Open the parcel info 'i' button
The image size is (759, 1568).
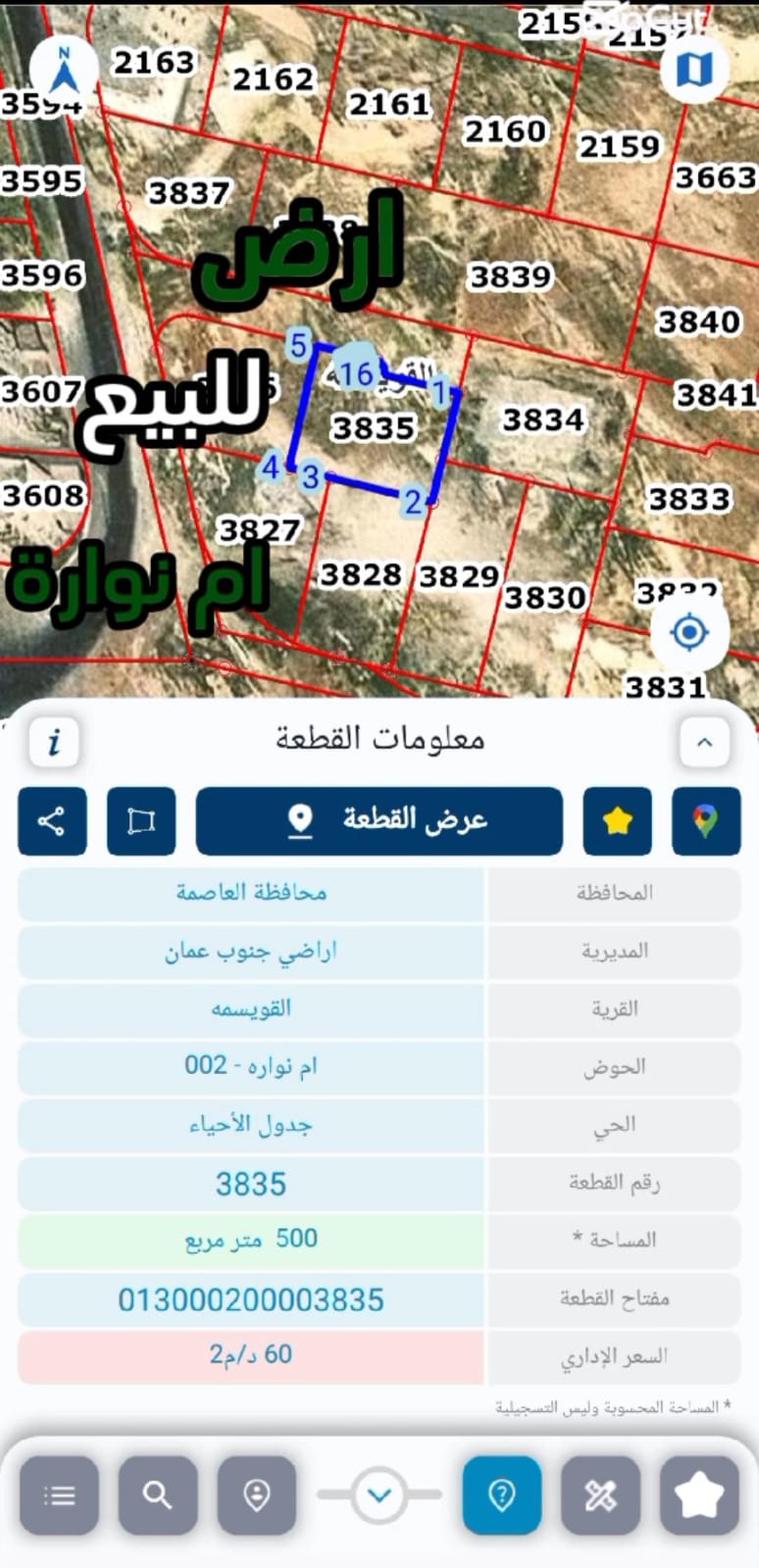pos(54,742)
